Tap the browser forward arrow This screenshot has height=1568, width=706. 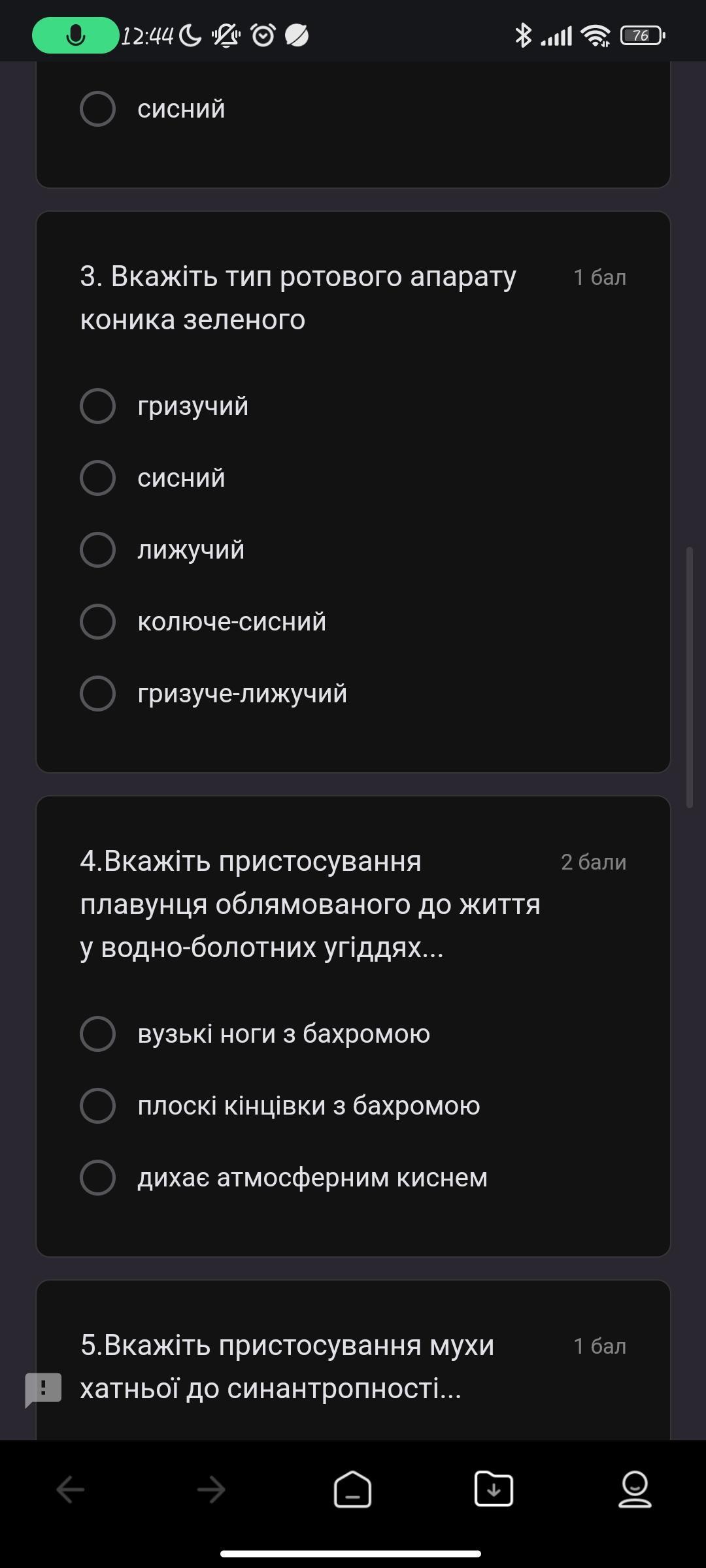[x=211, y=1490]
